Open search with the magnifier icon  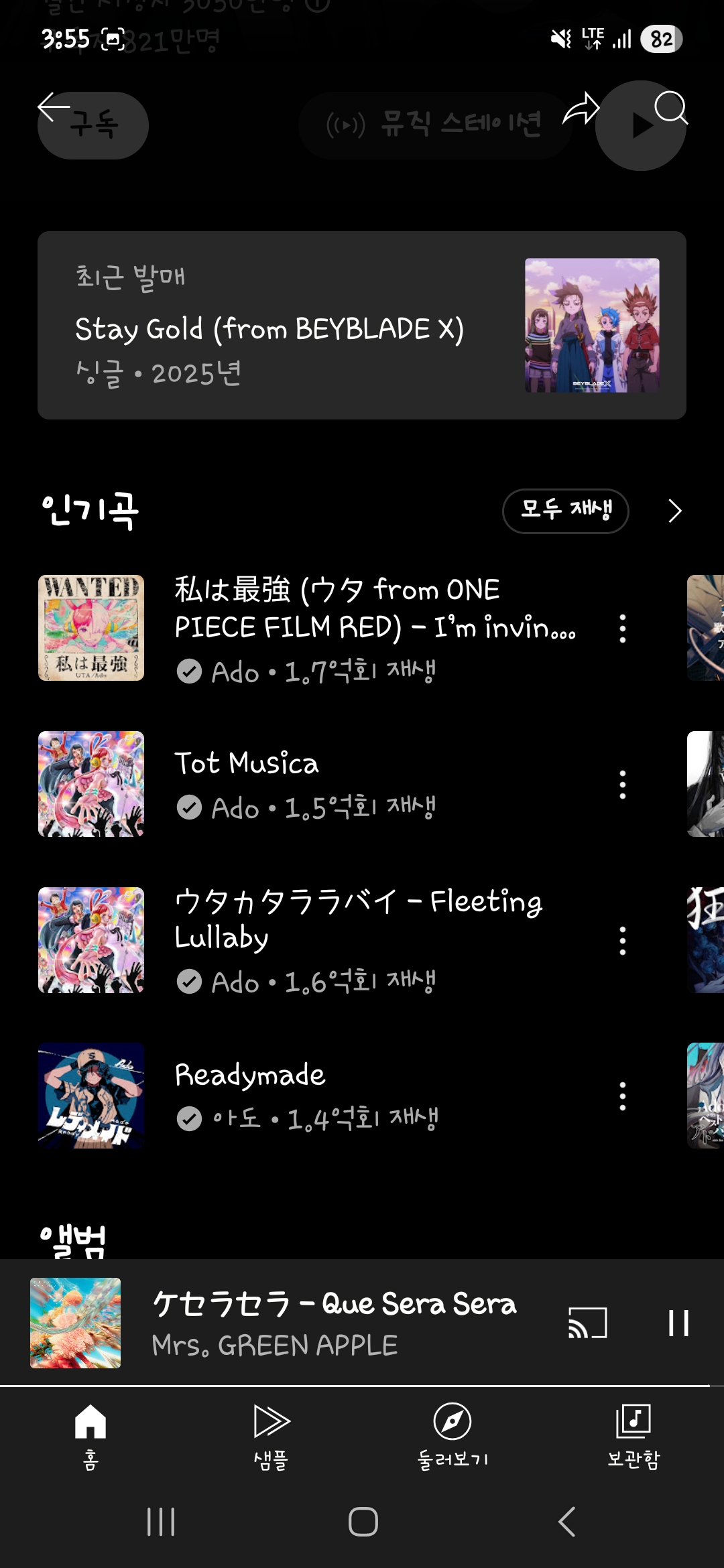670,107
